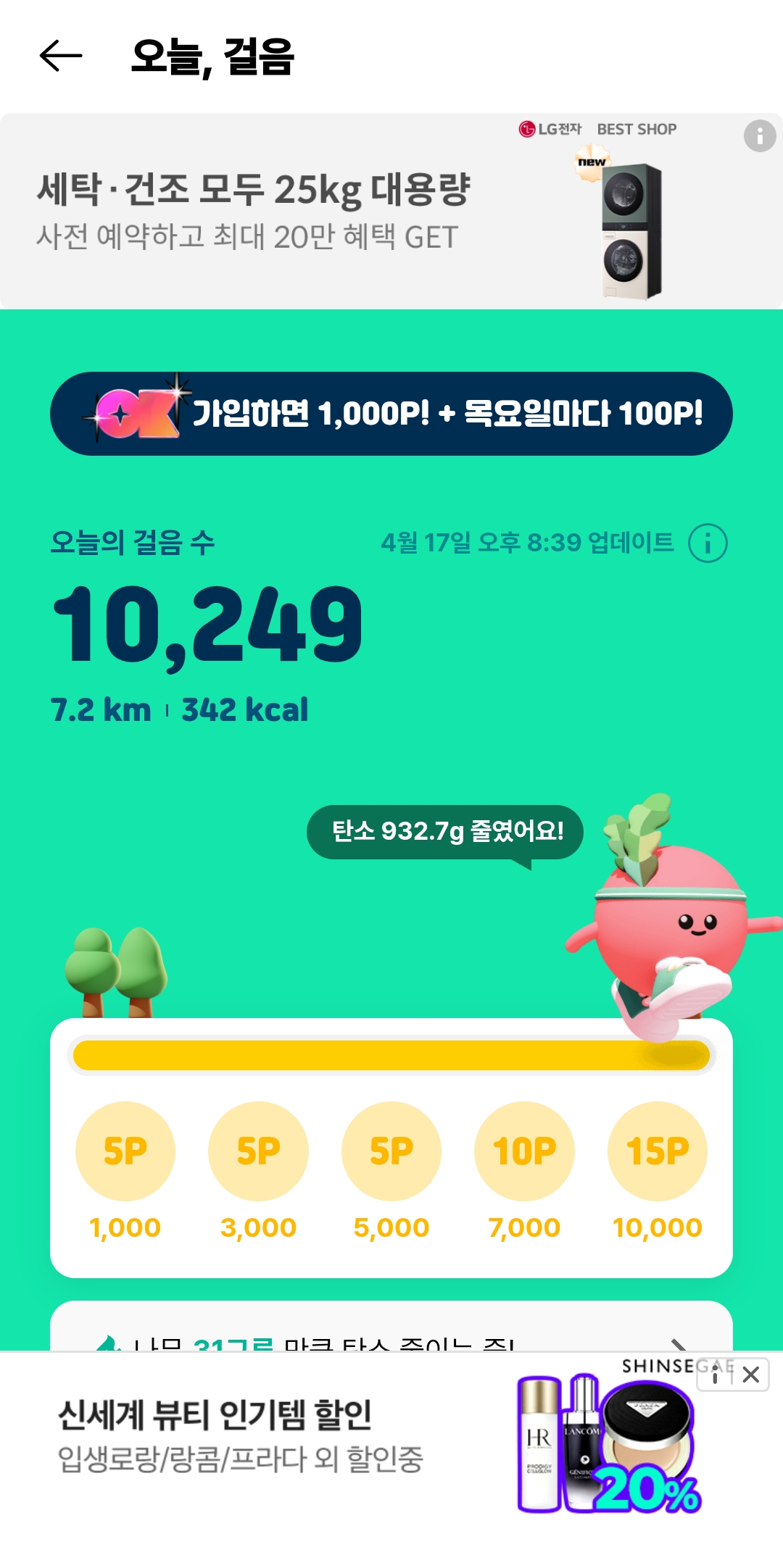783x1568 pixels.
Task: Close the Shinsegae beauty ad banner
Action: tap(751, 1375)
